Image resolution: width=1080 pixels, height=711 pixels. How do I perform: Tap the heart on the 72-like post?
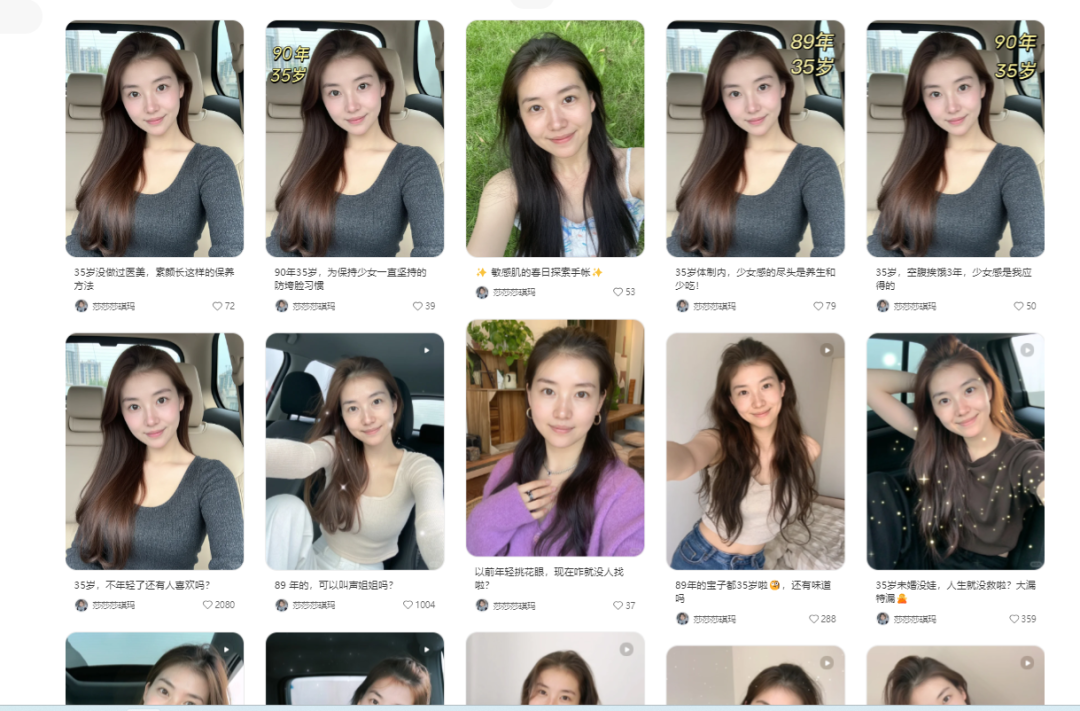coord(217,306)
